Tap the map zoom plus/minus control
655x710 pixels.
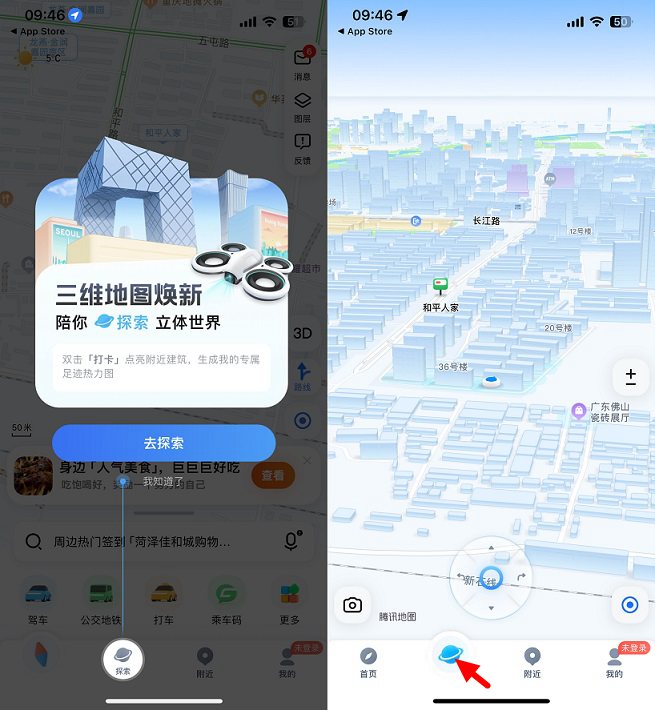(630, 377)
